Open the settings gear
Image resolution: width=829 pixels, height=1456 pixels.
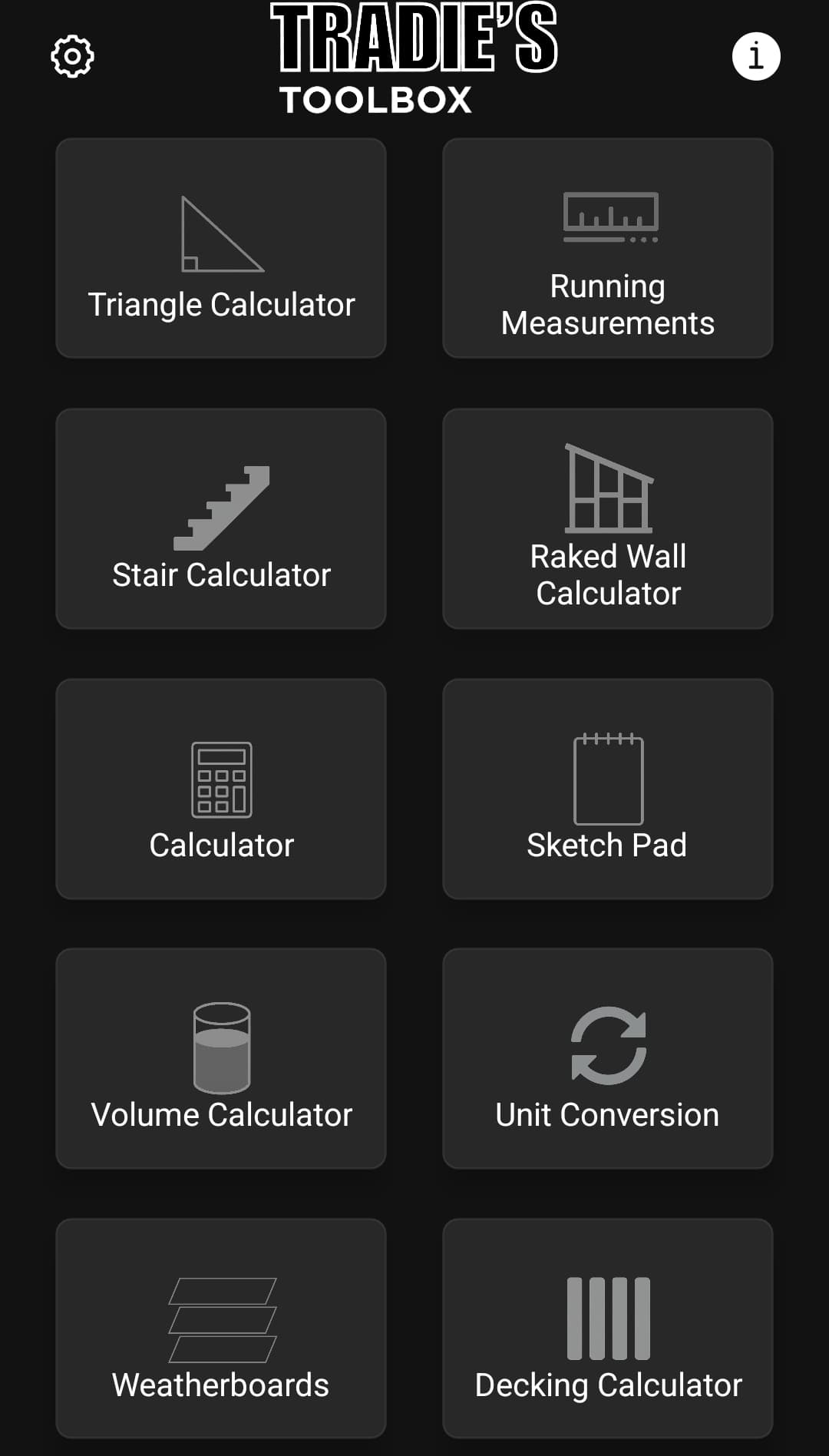[74, 55]
